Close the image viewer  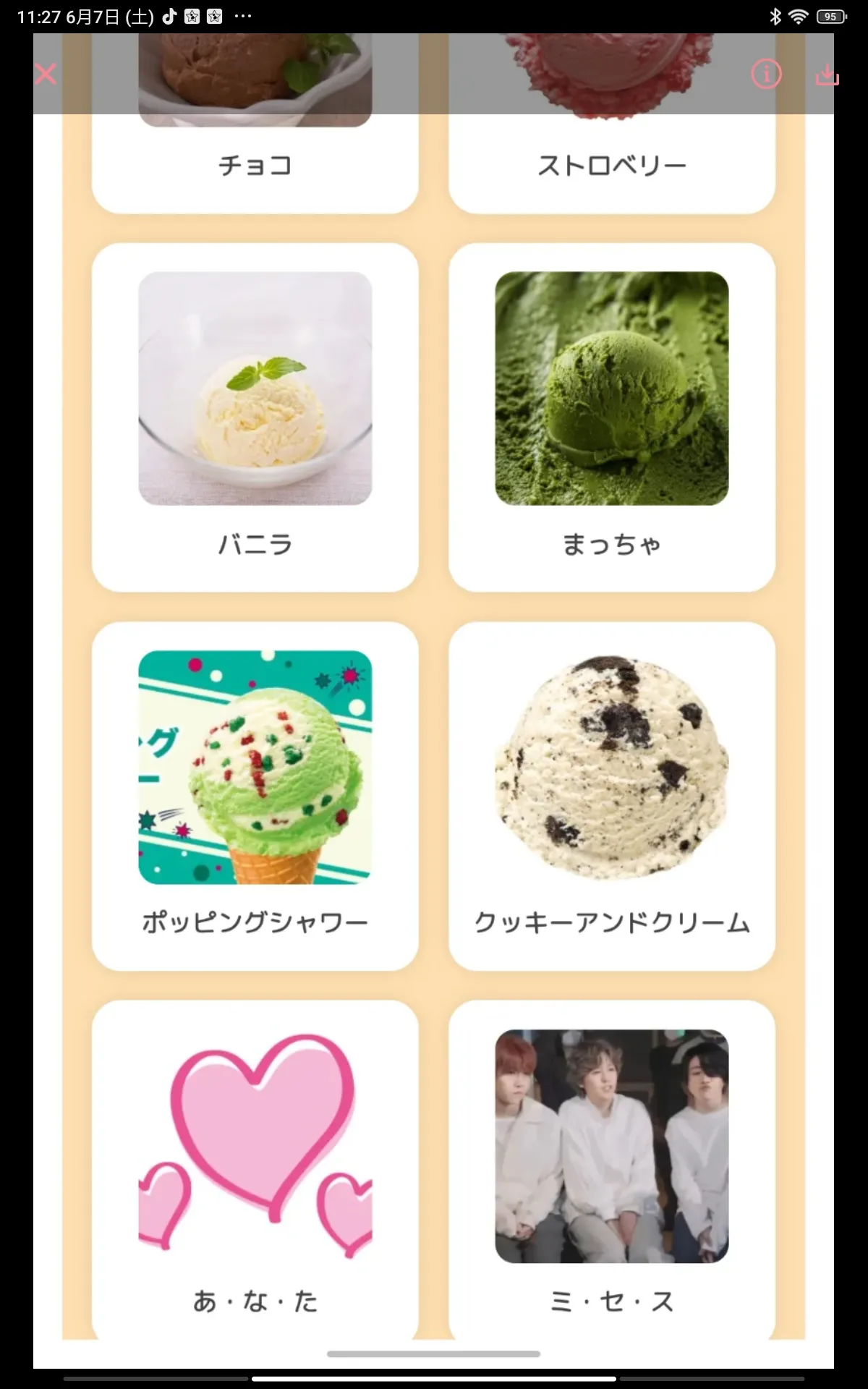[46, 74]
